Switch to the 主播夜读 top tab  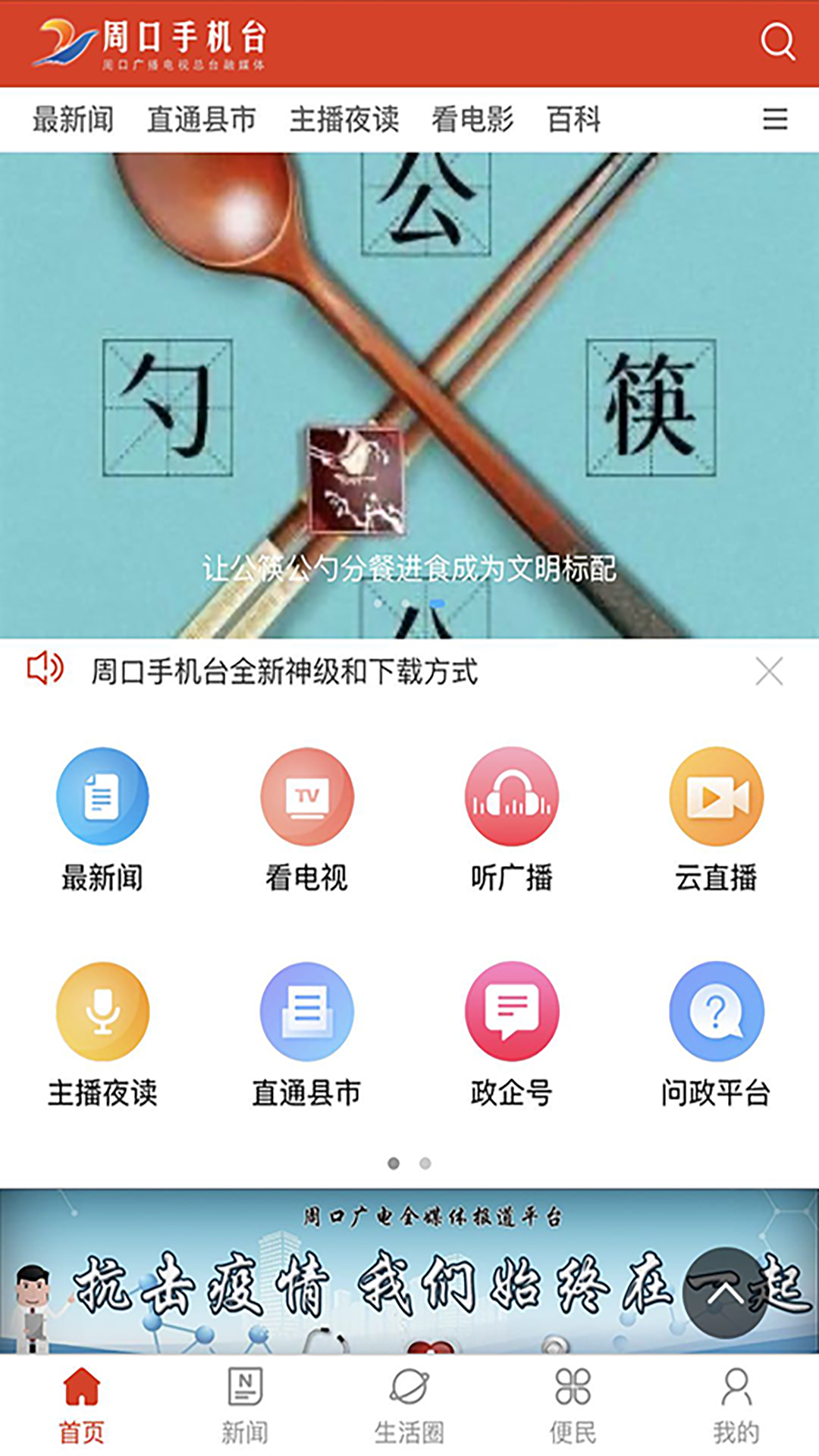(x=344, y=119)
